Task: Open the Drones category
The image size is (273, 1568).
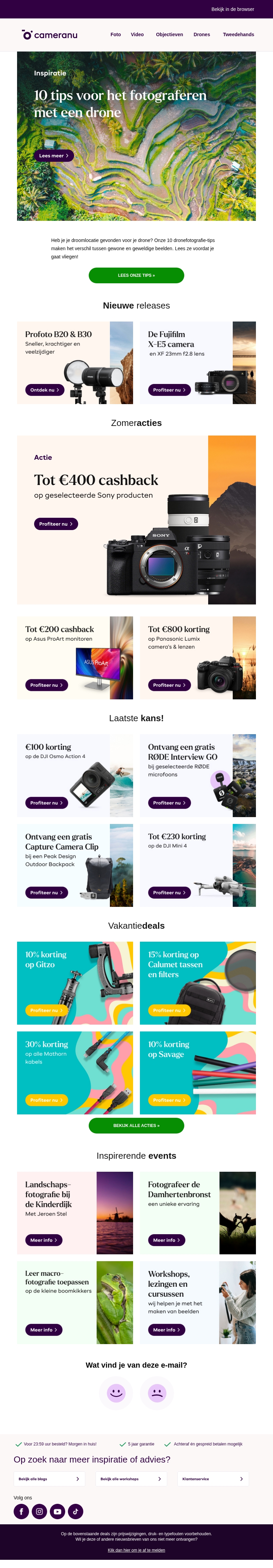Action: coord(201,35)
